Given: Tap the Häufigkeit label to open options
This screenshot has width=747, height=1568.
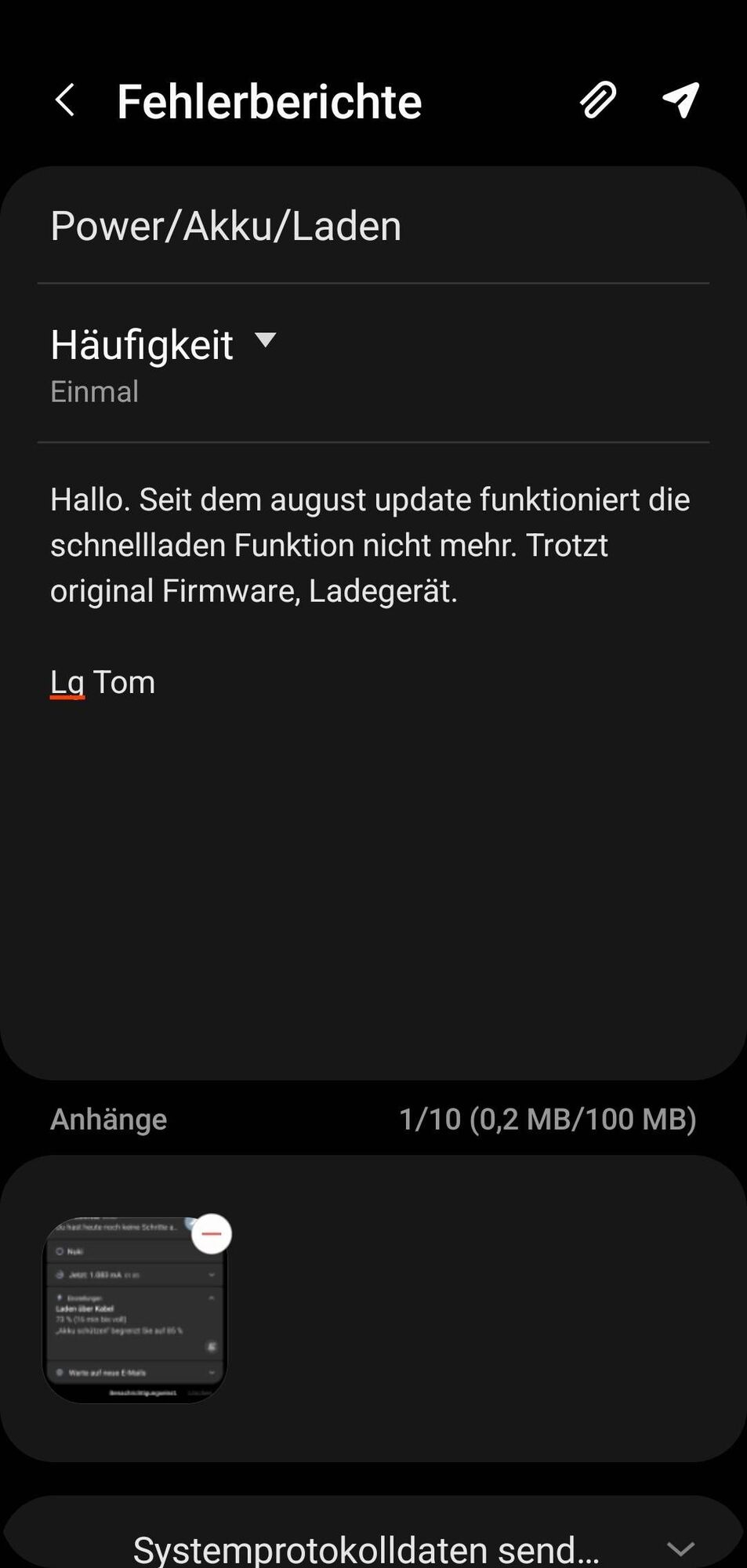Looking at the screenshot, I should point(141,343).
